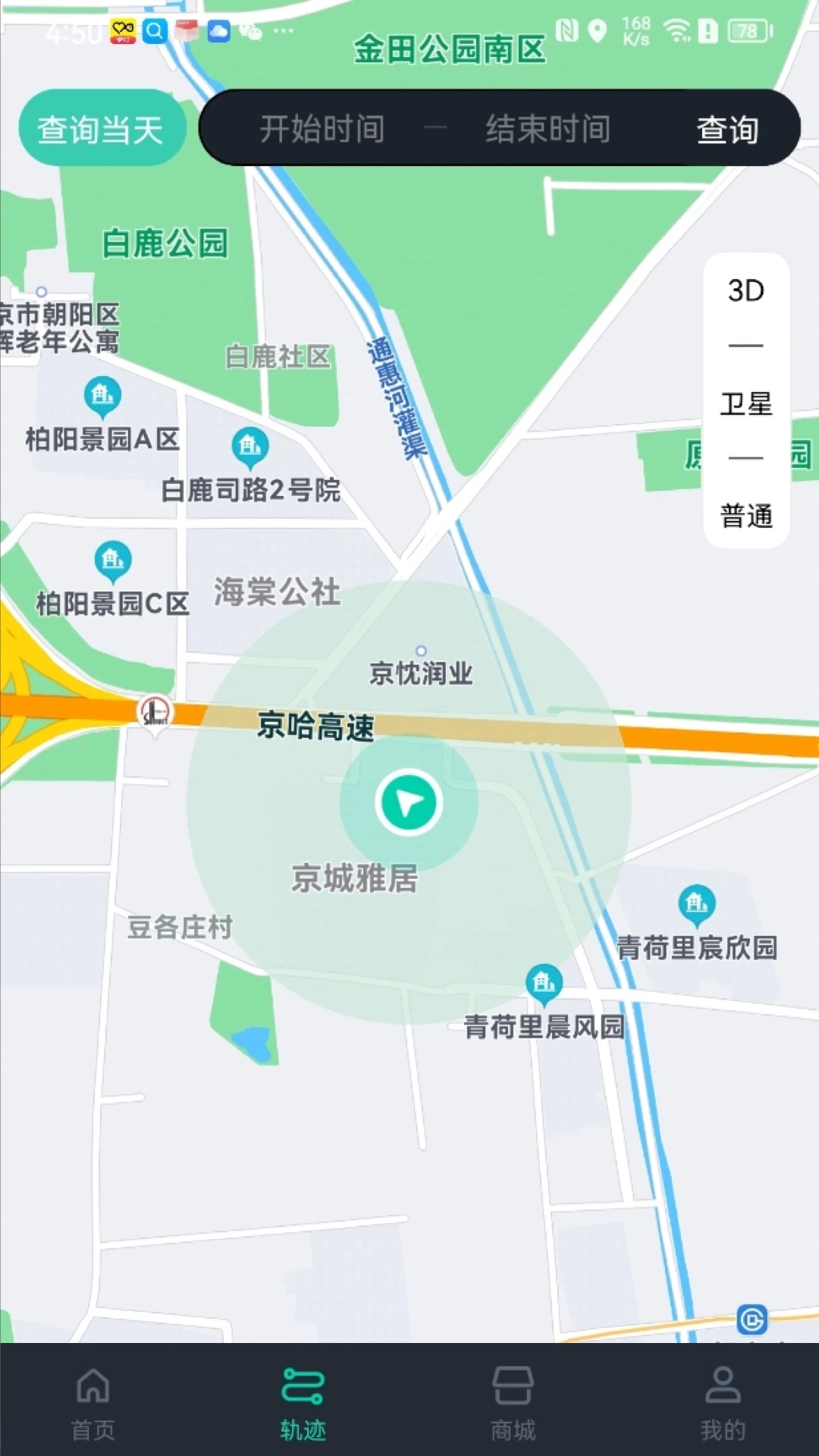Go to the 首页 tab
Image resolution: width=819 pixels, height=1456 pixels.
tap(93, 1403)
